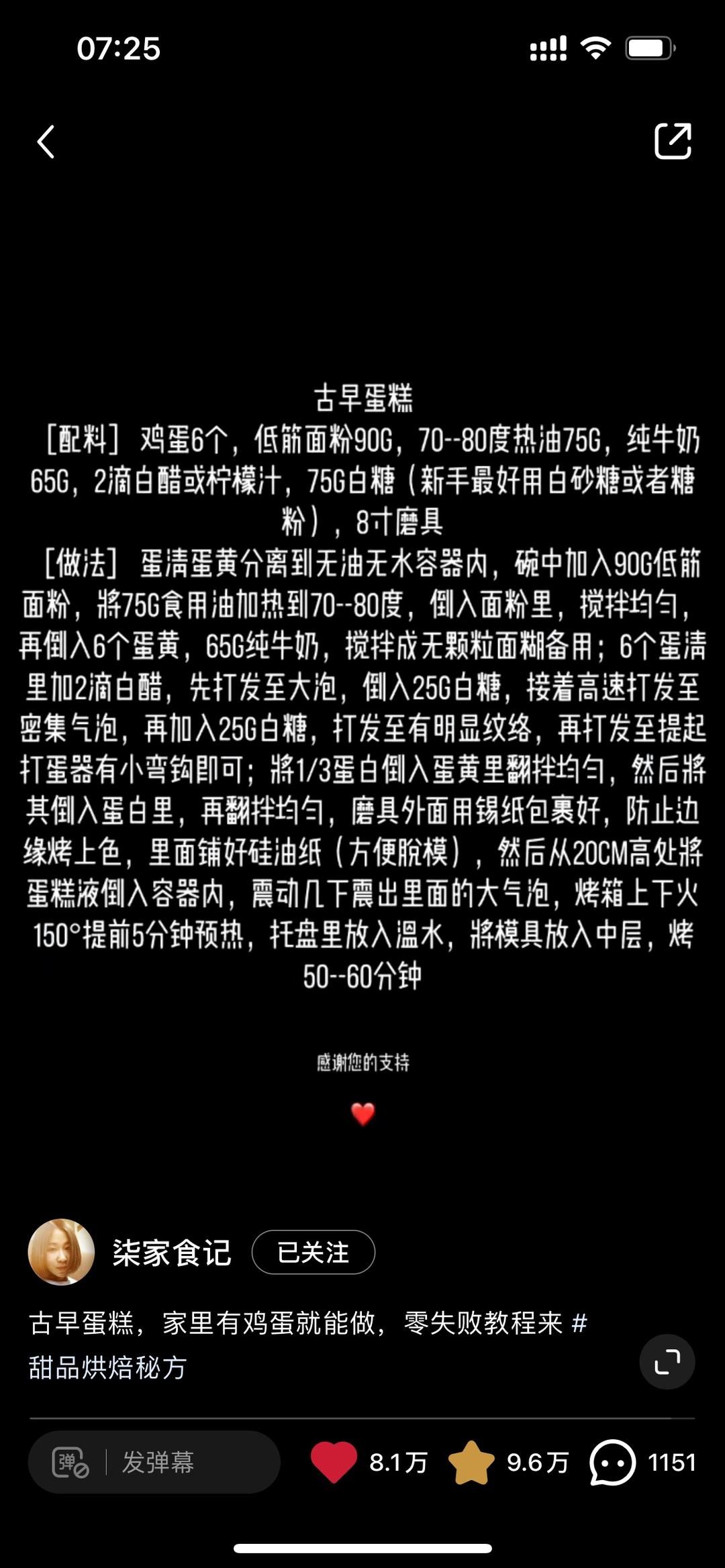Open 柒家食记's profile avatar

(x=61, y=1252)
